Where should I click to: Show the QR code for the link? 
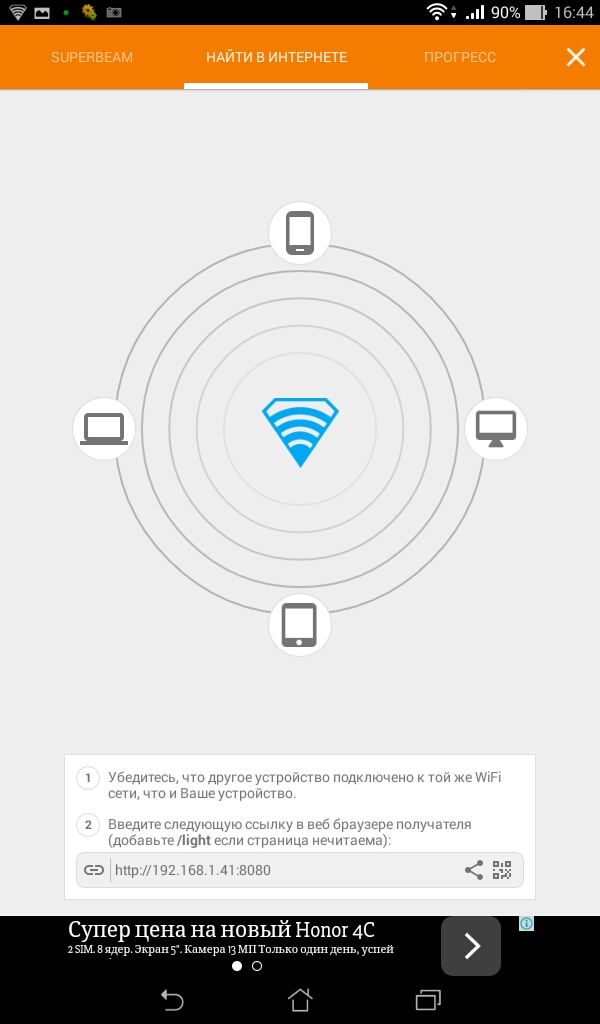click(502, 870)
